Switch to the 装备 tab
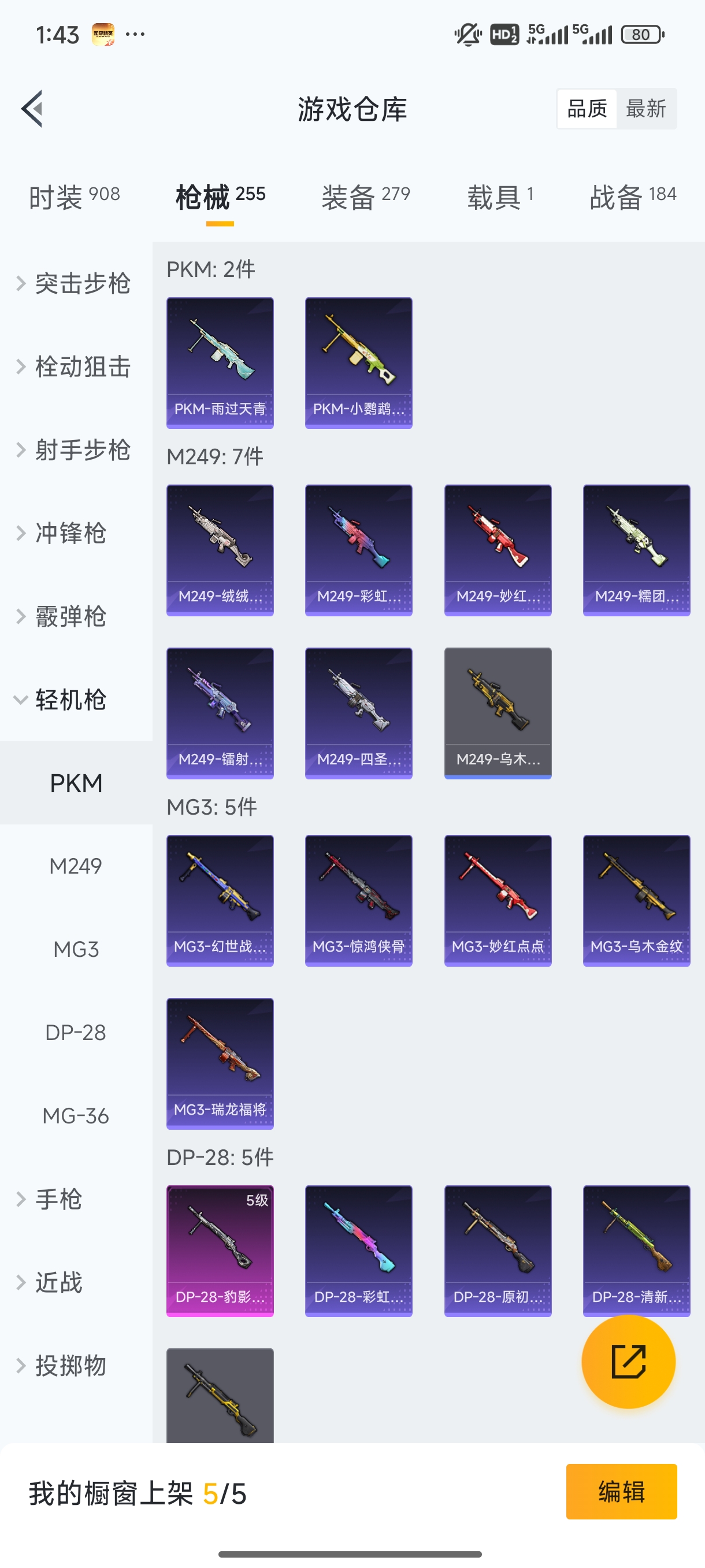 point(366,197)
